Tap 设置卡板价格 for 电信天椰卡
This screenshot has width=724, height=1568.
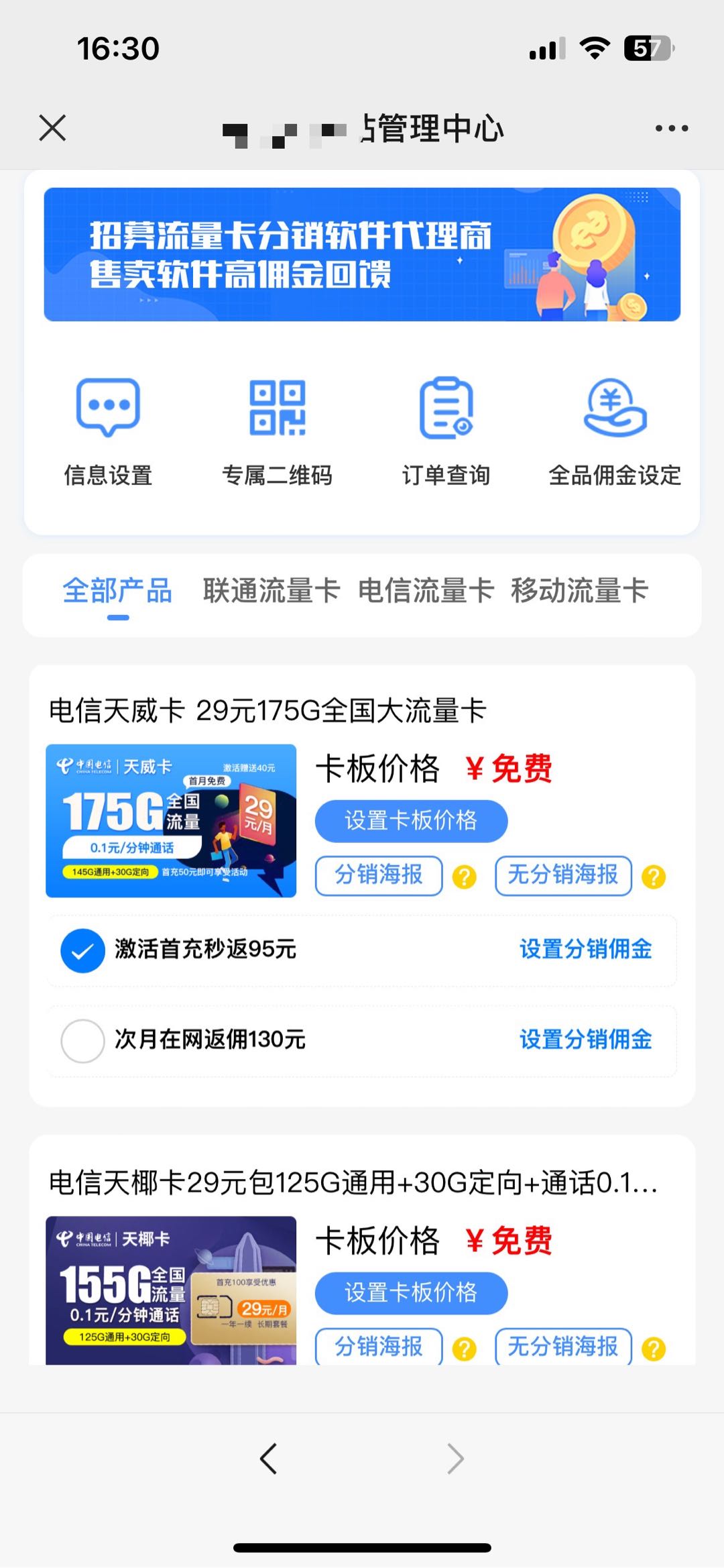(x=411, y=1293)
